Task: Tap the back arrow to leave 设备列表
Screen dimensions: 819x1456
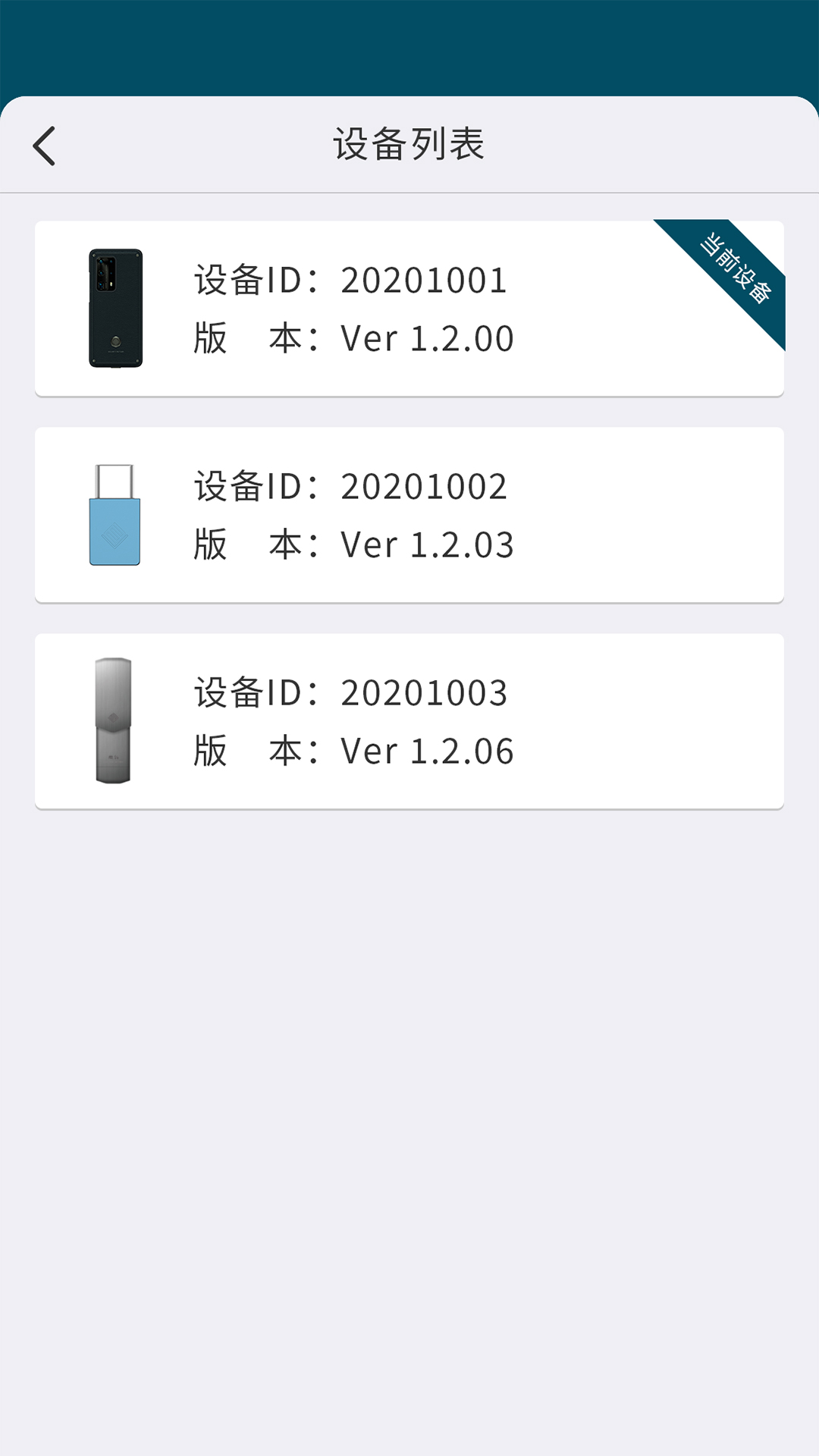Action: (43, 144)
